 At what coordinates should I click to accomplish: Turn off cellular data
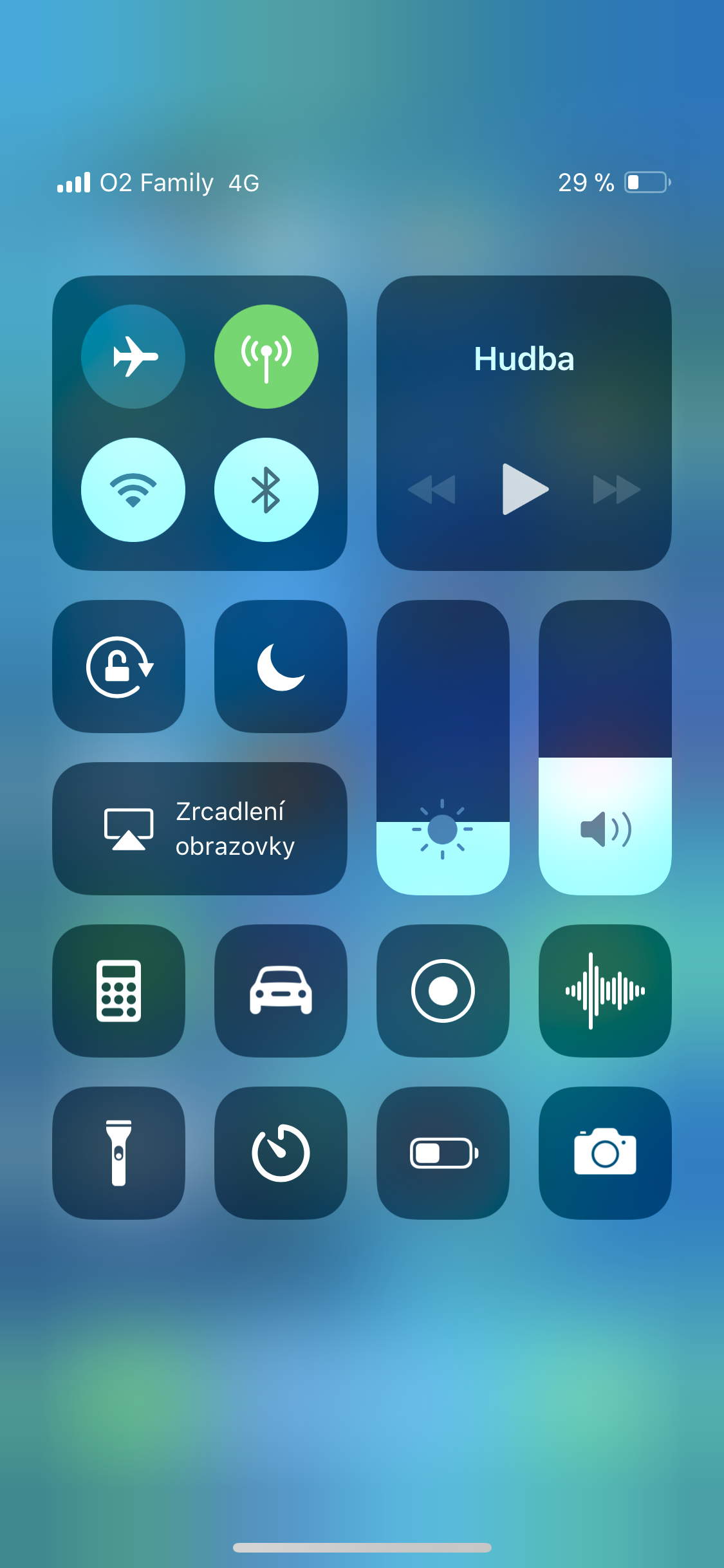pos(266,357)
